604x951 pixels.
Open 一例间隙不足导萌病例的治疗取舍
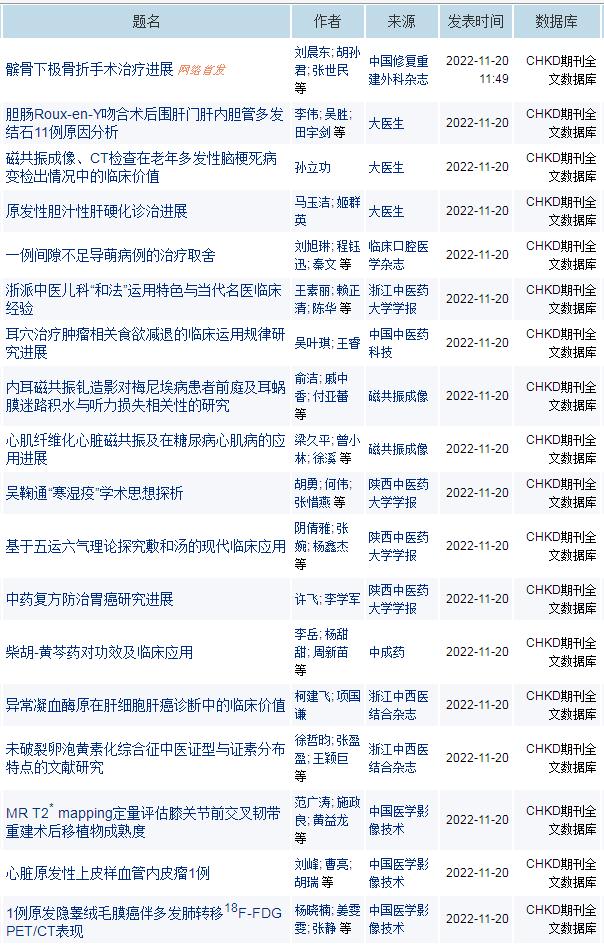pos(110,255)
